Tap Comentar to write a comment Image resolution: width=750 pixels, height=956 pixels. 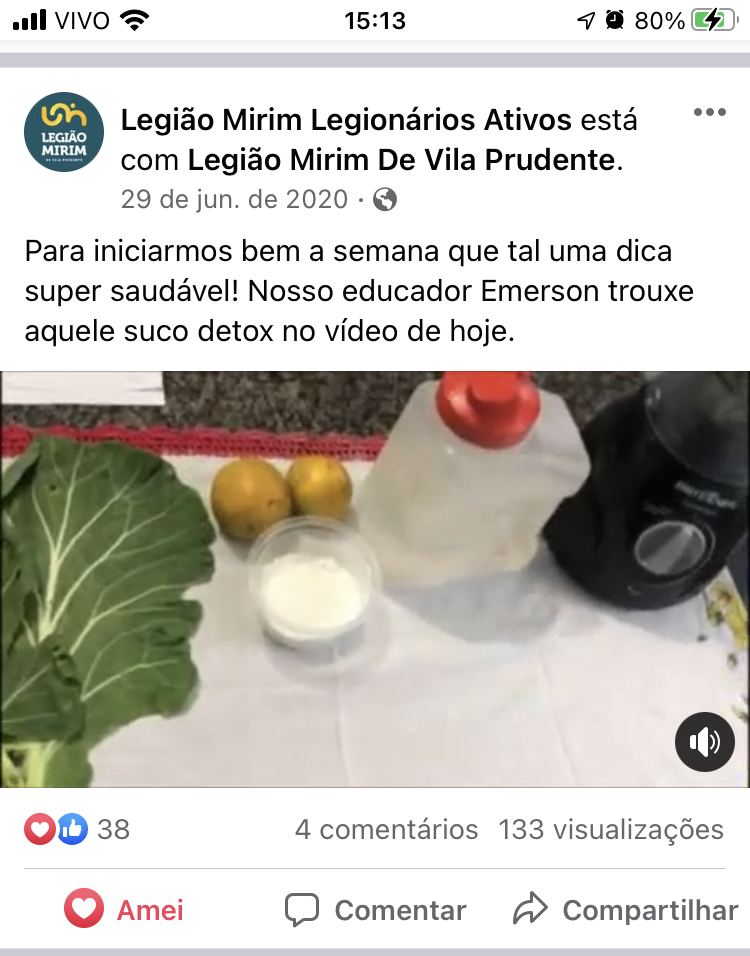click(376, 909)
